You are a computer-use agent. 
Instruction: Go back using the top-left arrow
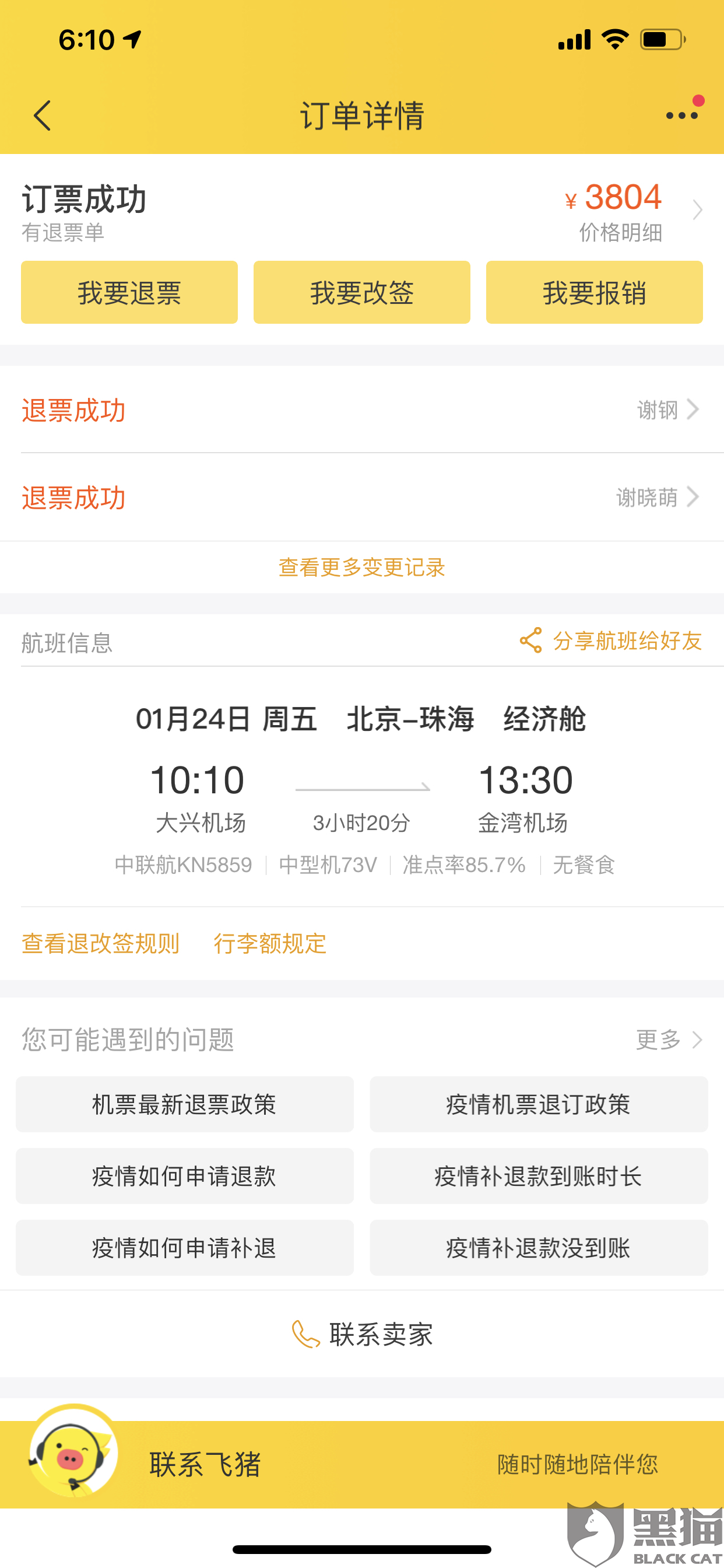43,116
